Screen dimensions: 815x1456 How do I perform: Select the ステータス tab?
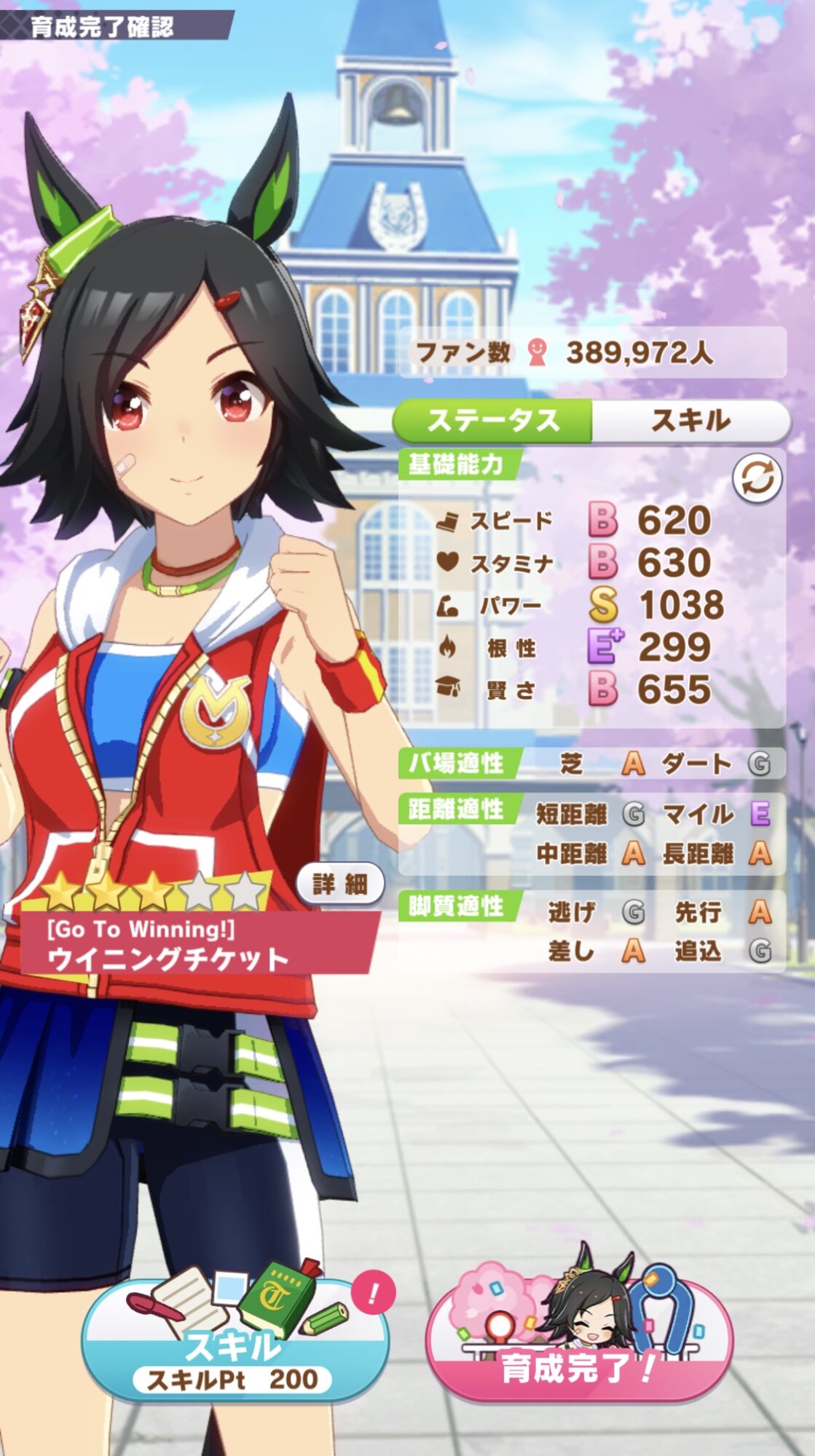[x=493, y=420]
